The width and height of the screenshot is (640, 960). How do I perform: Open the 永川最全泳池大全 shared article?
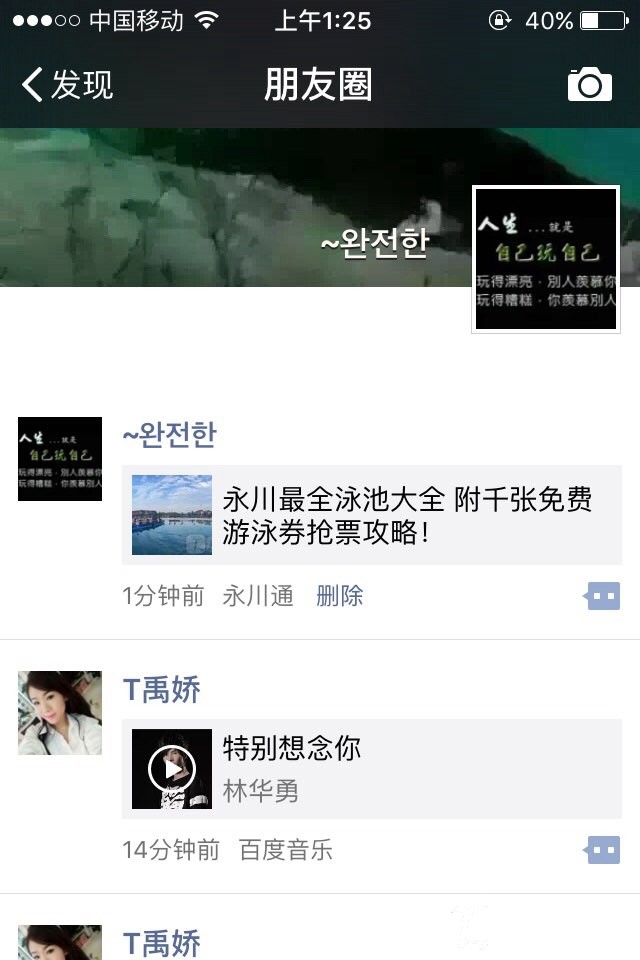pos(372,515)
